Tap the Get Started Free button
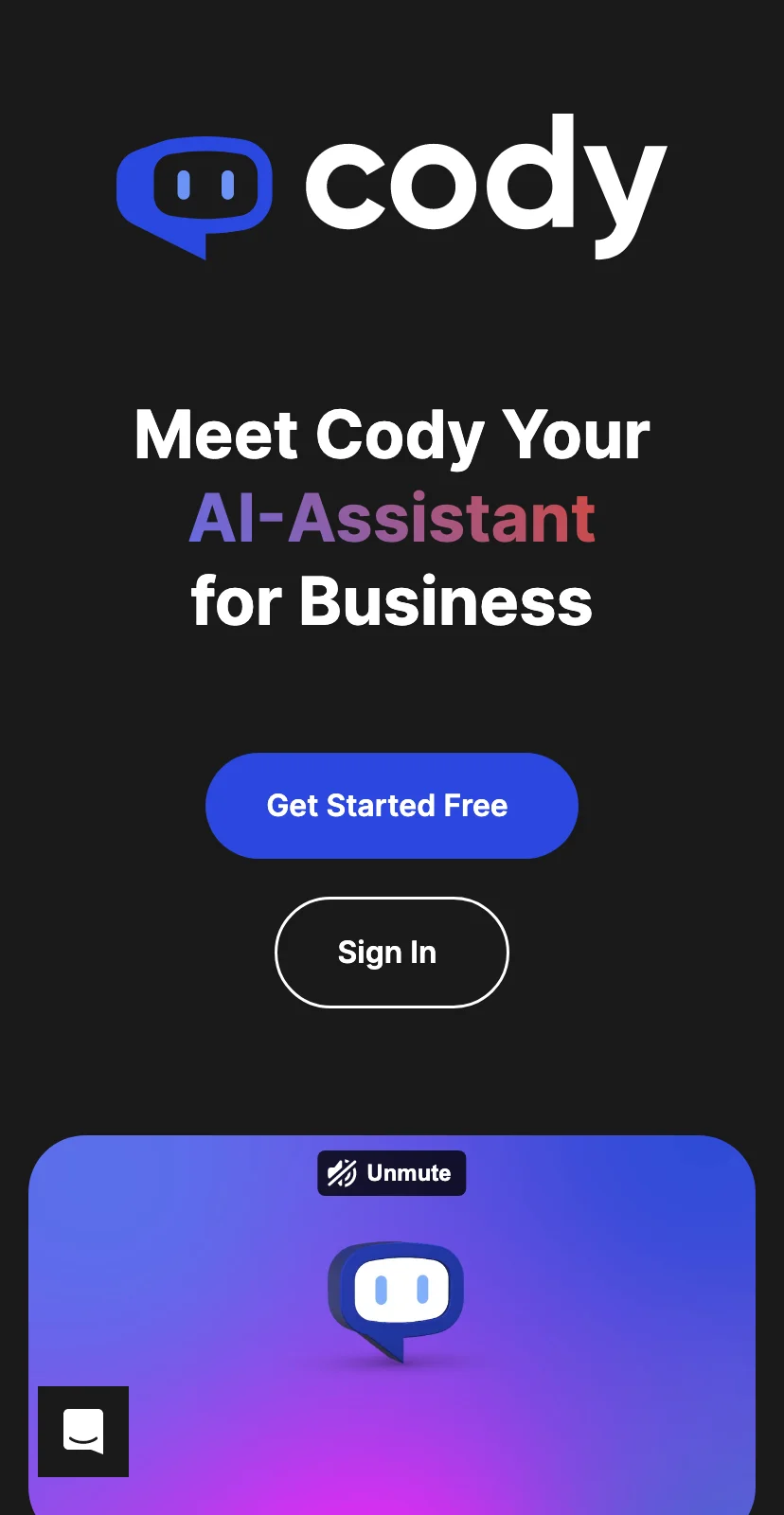The height and width of the screenshot is (1515, 784). (391, 806)
